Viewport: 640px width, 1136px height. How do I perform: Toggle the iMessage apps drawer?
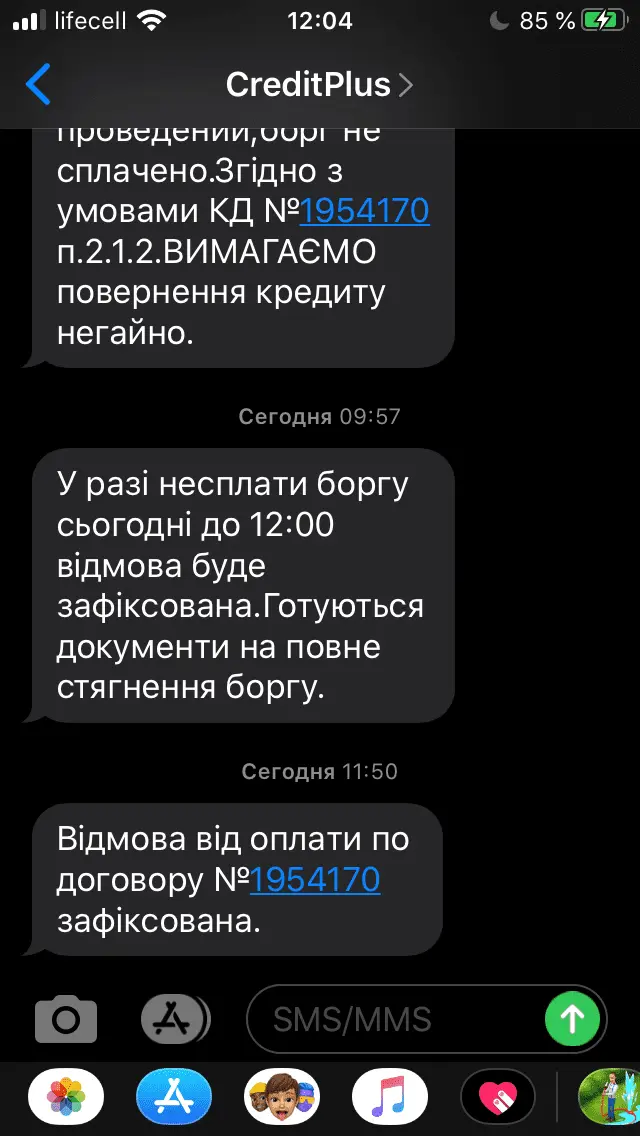pos(174,1019)
